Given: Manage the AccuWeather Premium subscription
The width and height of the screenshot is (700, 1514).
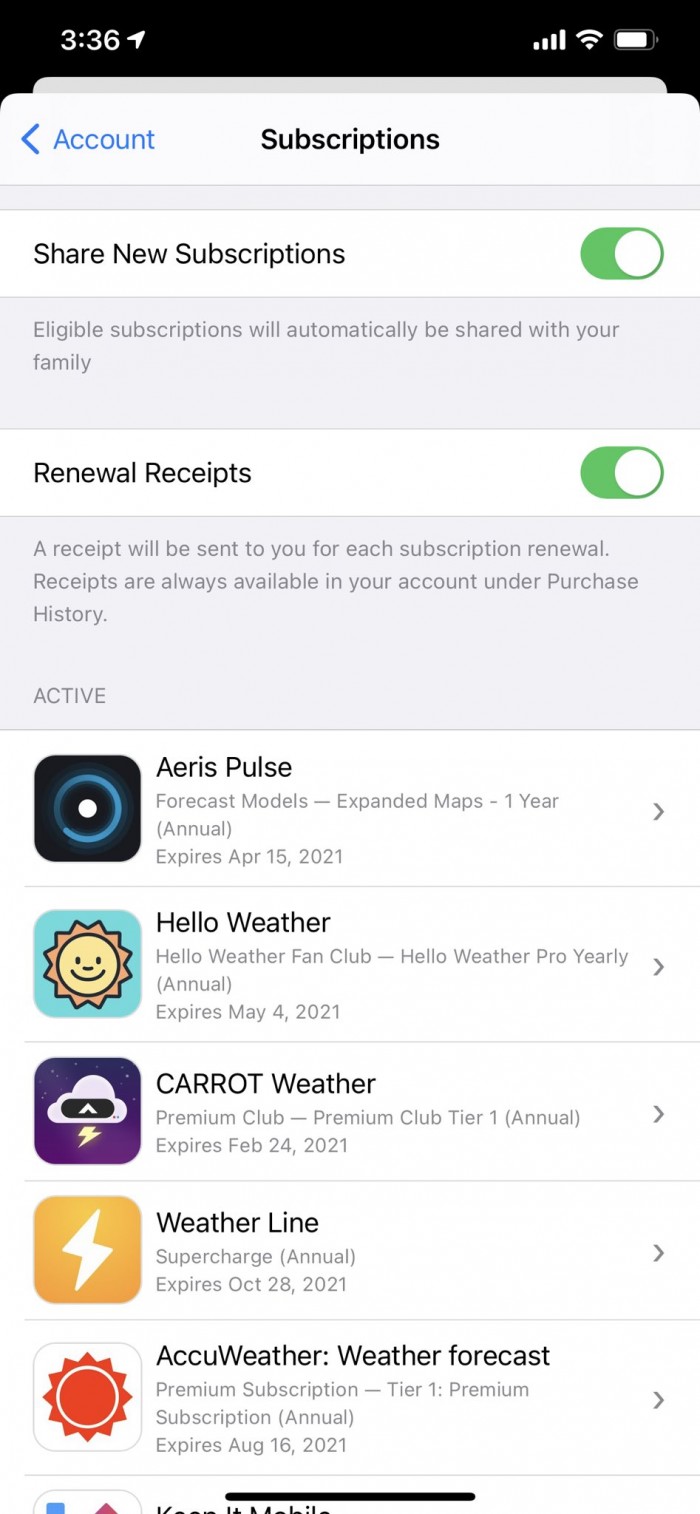Looking at the screenshot, I should (350, 1398).
